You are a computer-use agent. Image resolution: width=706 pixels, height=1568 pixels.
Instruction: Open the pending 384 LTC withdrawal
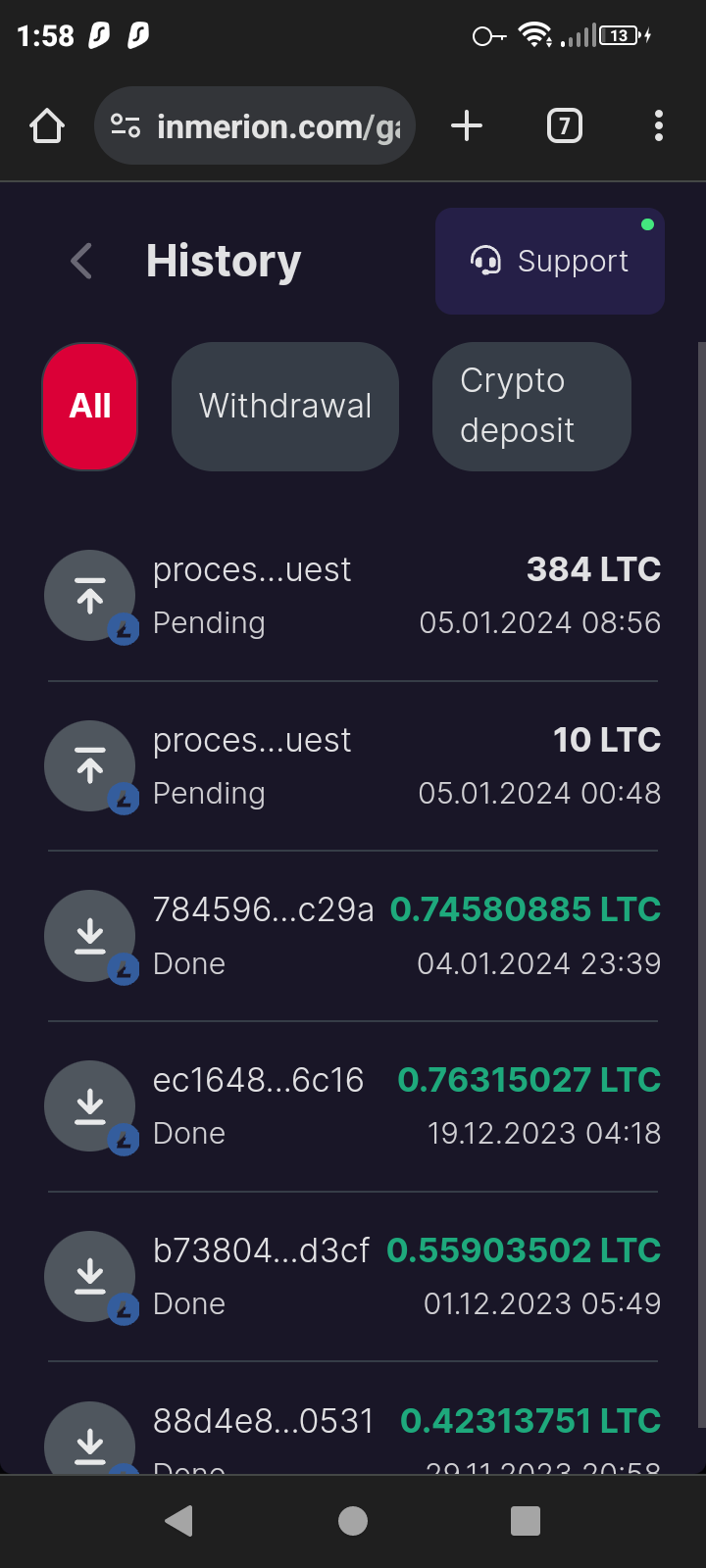coord(353,596)
